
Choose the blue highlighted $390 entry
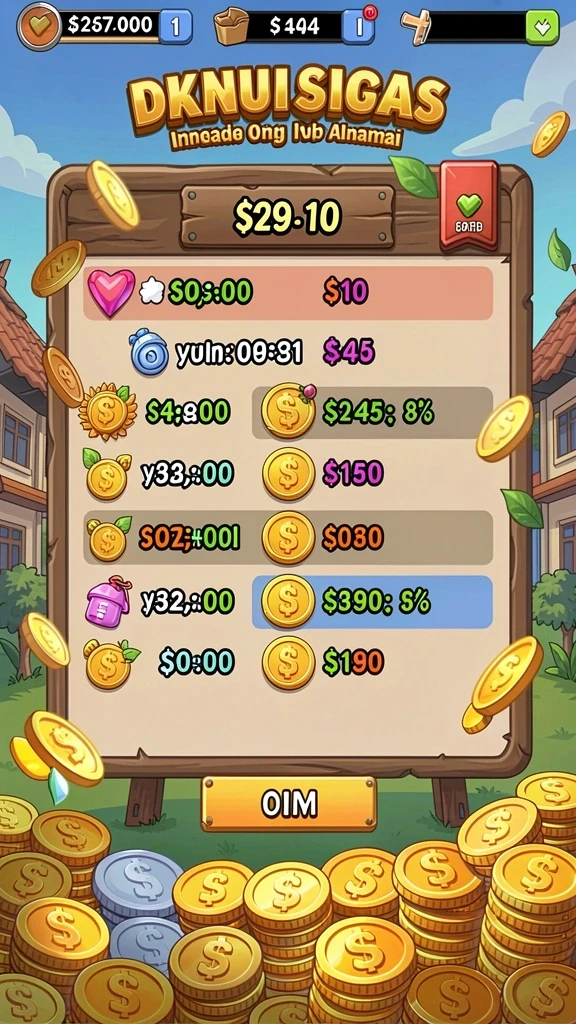(372, 602)
